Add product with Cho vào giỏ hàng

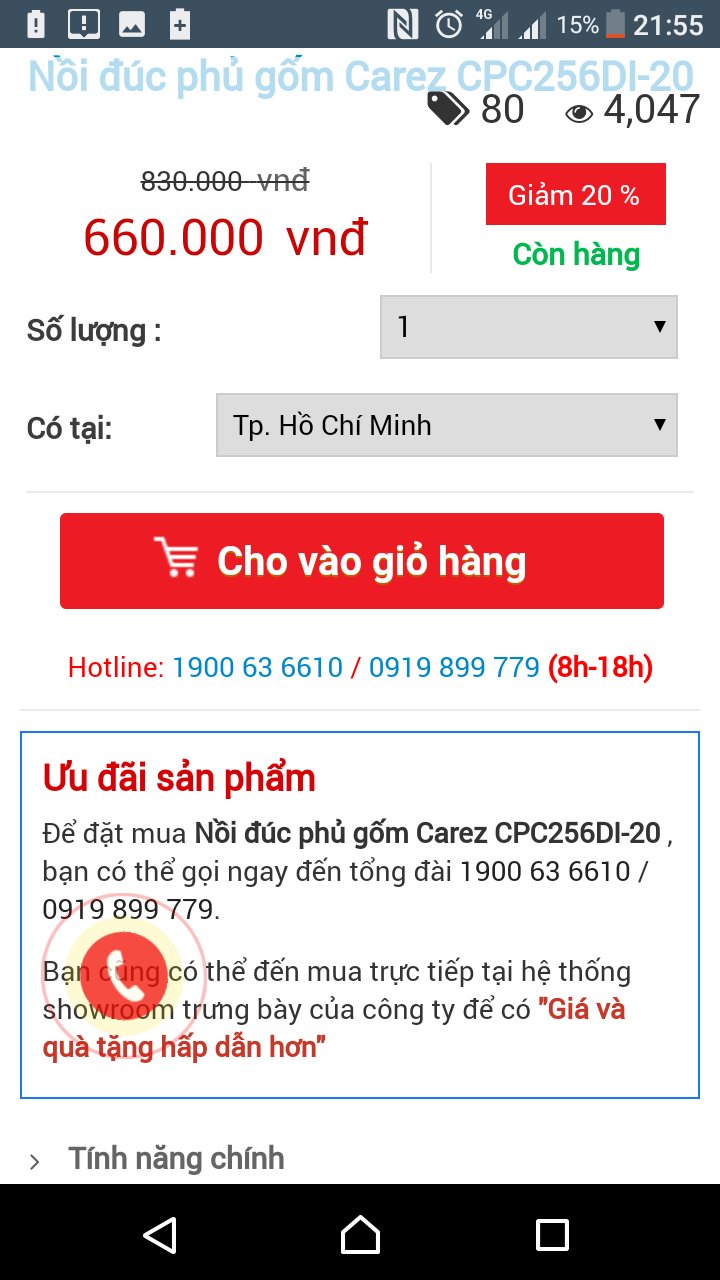coord(361,561)
